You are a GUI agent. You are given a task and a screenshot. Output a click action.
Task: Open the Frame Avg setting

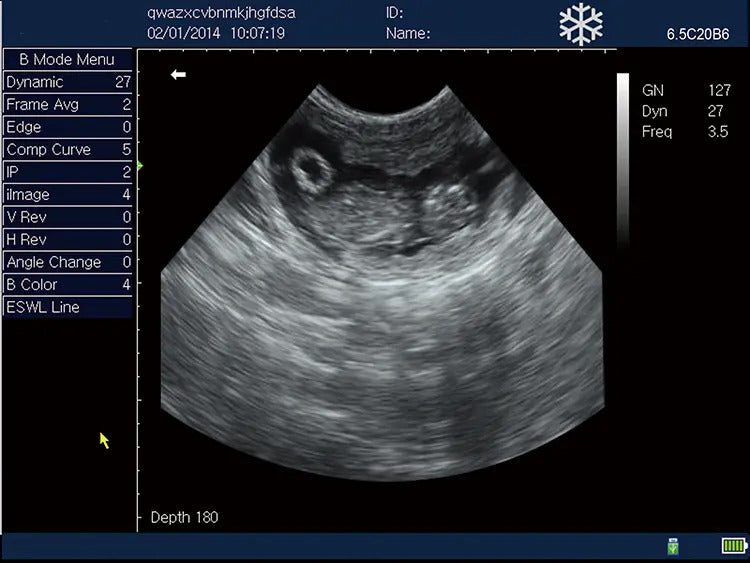pos(68,104)
